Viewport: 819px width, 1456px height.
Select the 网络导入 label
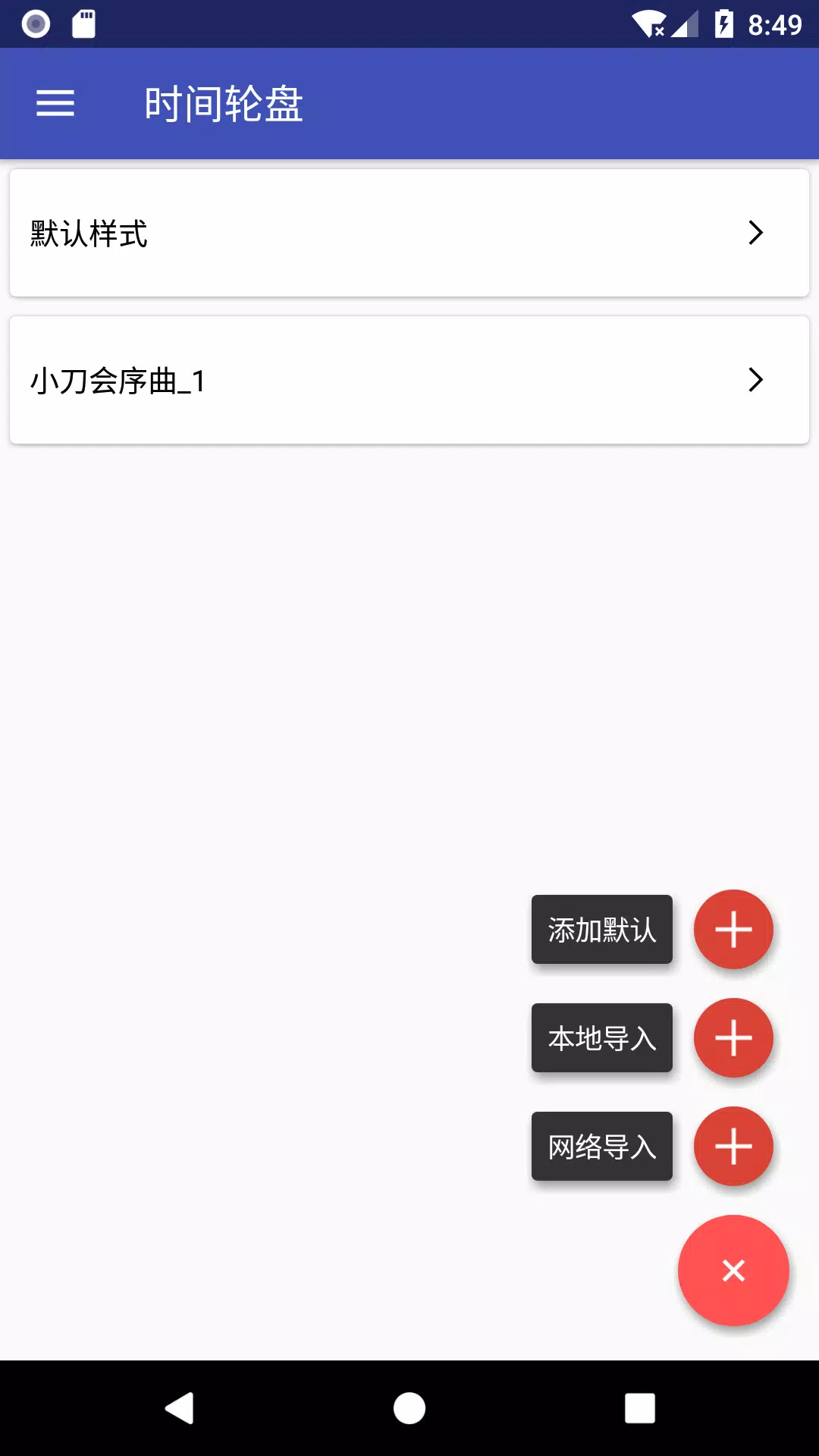601,1147
